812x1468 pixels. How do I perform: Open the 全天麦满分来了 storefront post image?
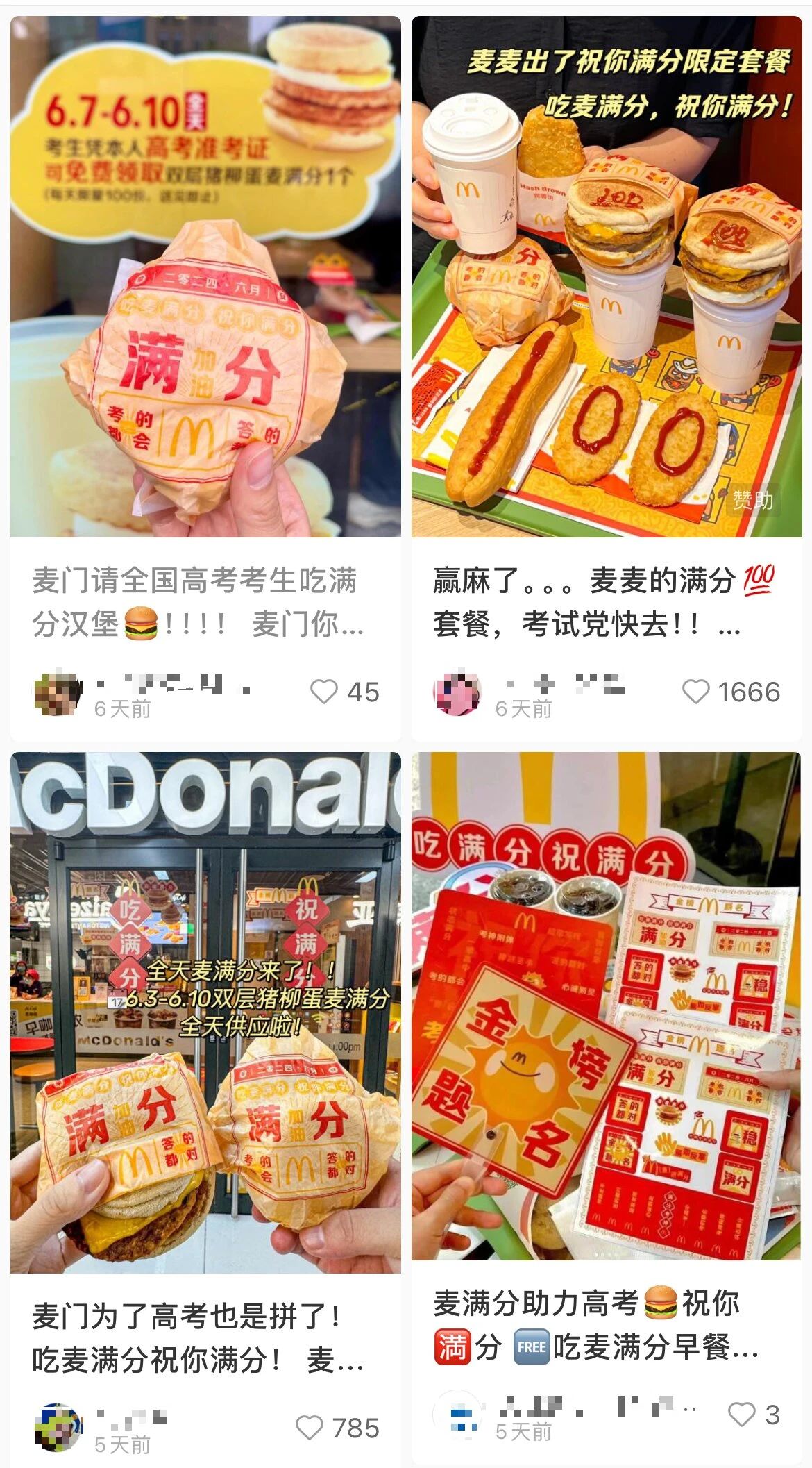pyautogui.click(x=205, y=1012)
